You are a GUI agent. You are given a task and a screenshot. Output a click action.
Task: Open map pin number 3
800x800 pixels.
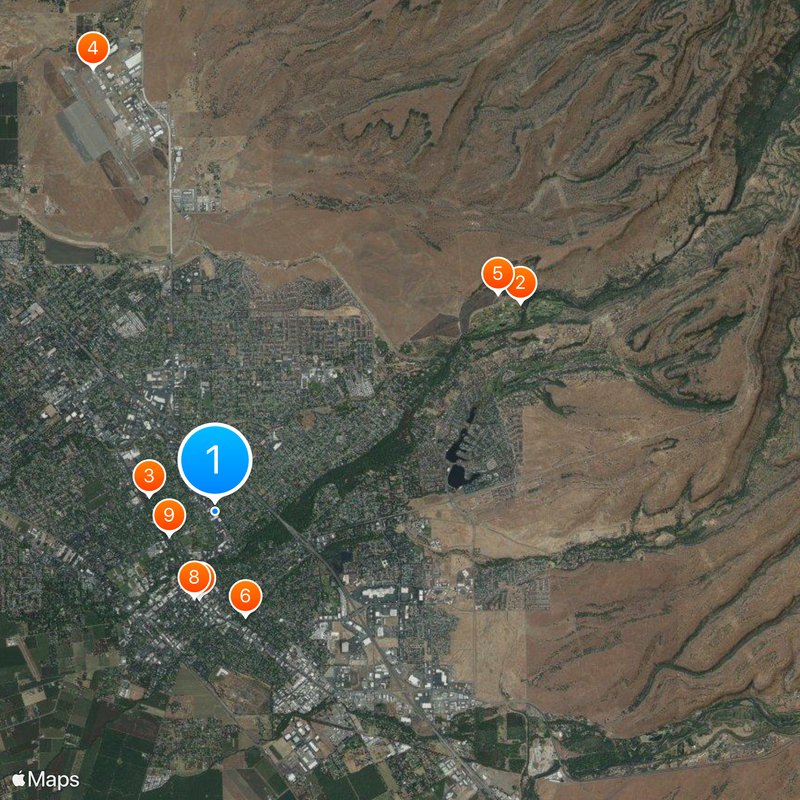[148, 476]
